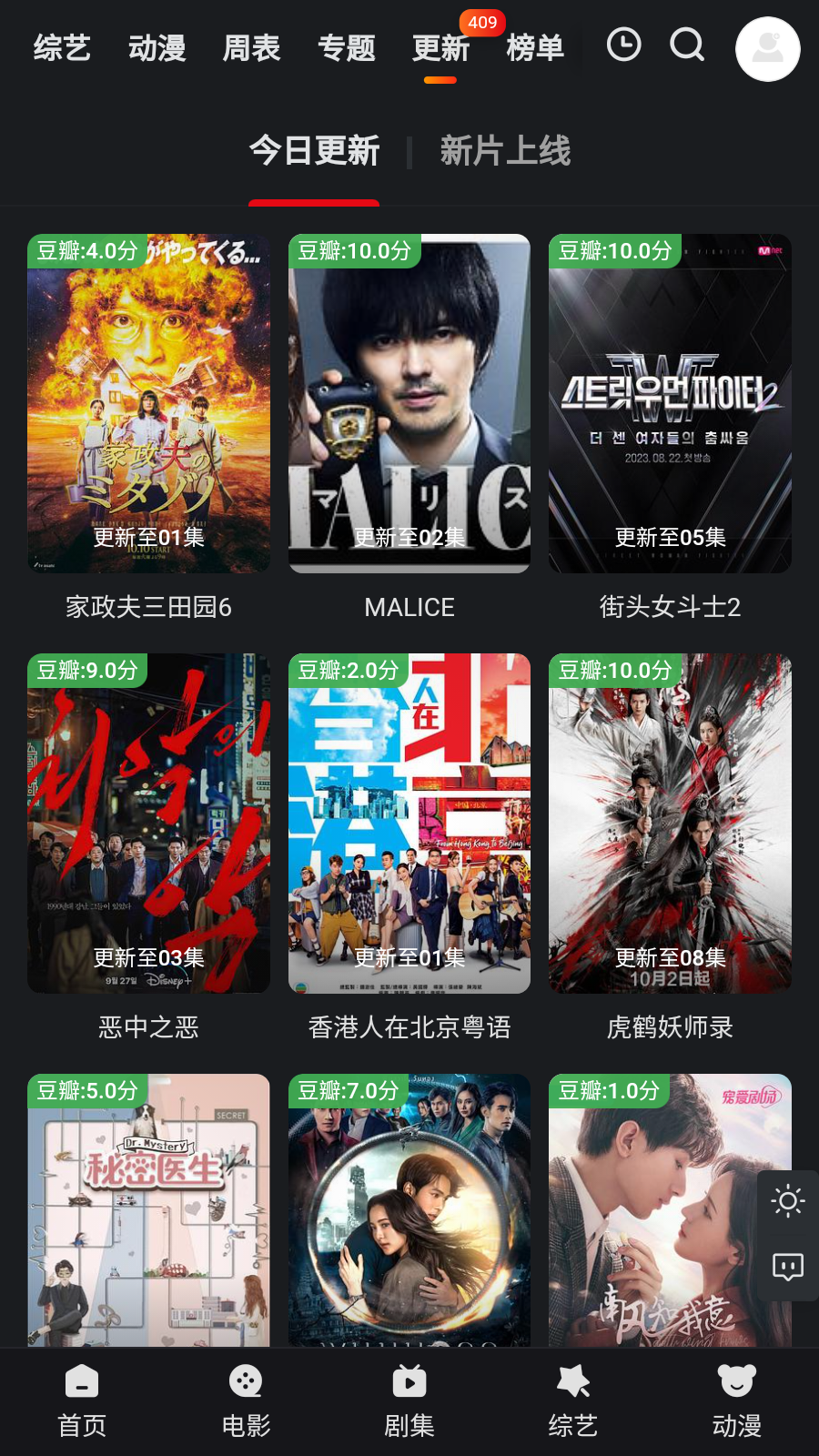Open the show 家政夫三田园6
The height and width of the screenshot is (1456, 819).
(x=148, y=404)
